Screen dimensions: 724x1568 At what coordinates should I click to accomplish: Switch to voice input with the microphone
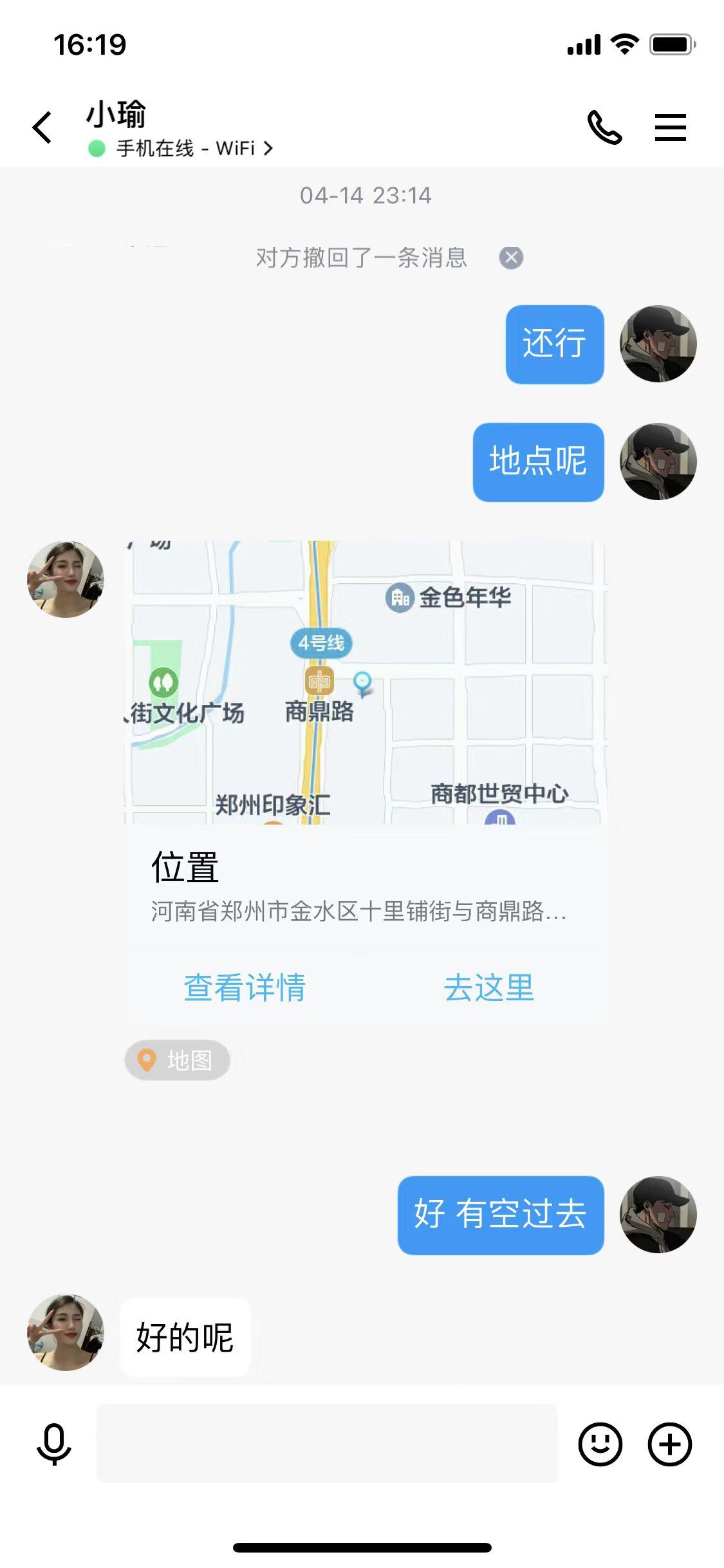coord(54,1444)
